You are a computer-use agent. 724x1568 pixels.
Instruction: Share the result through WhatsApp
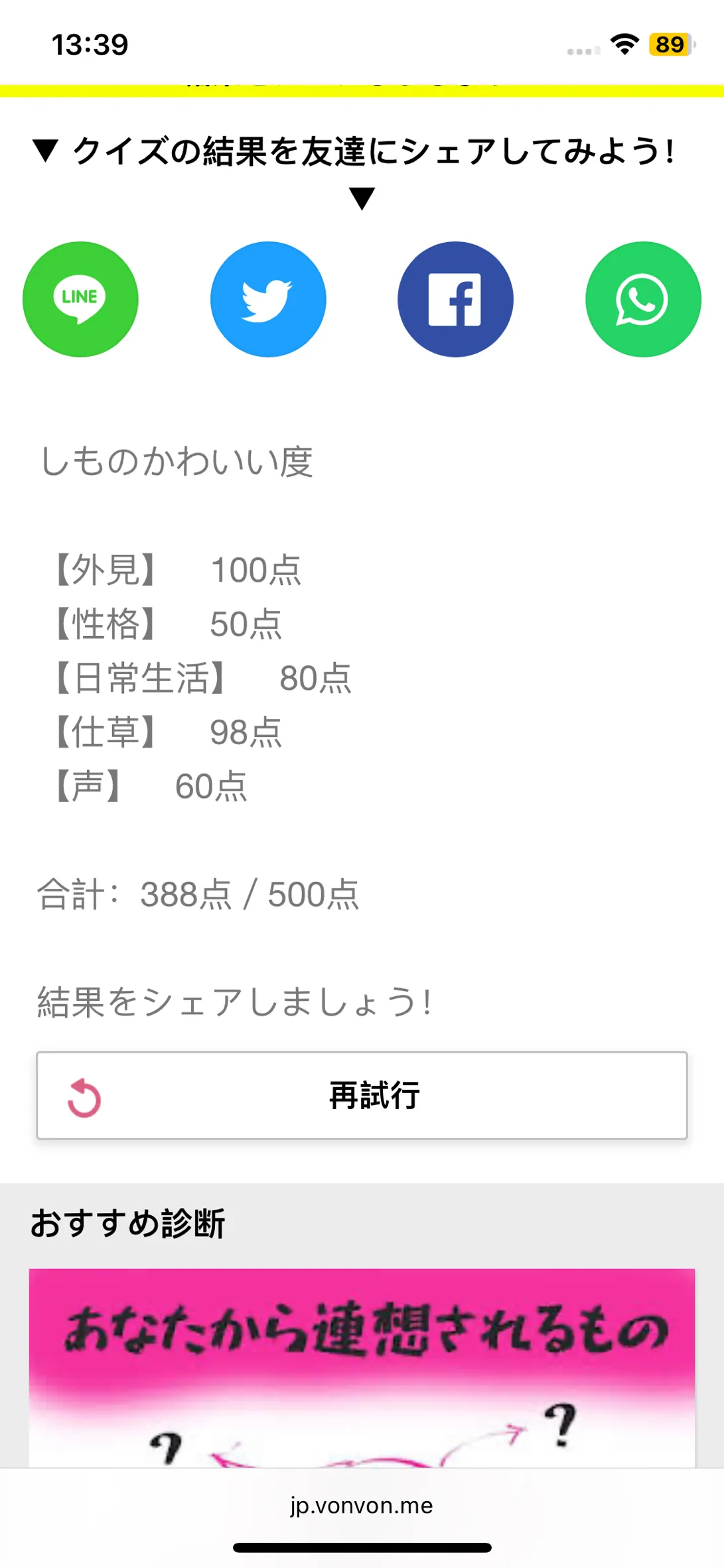[643, 299]
